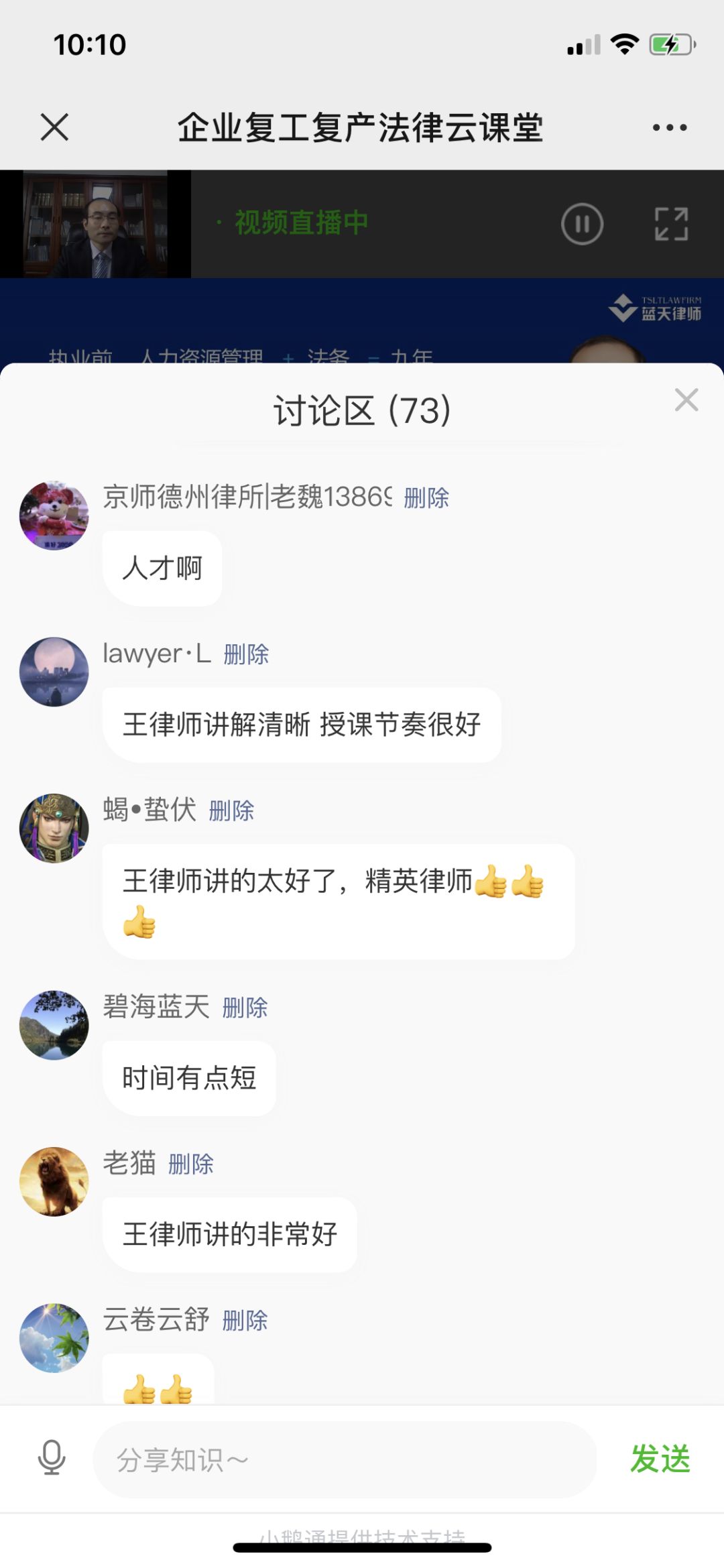Close the 讨论区 discussion panel

click(686, 400)
